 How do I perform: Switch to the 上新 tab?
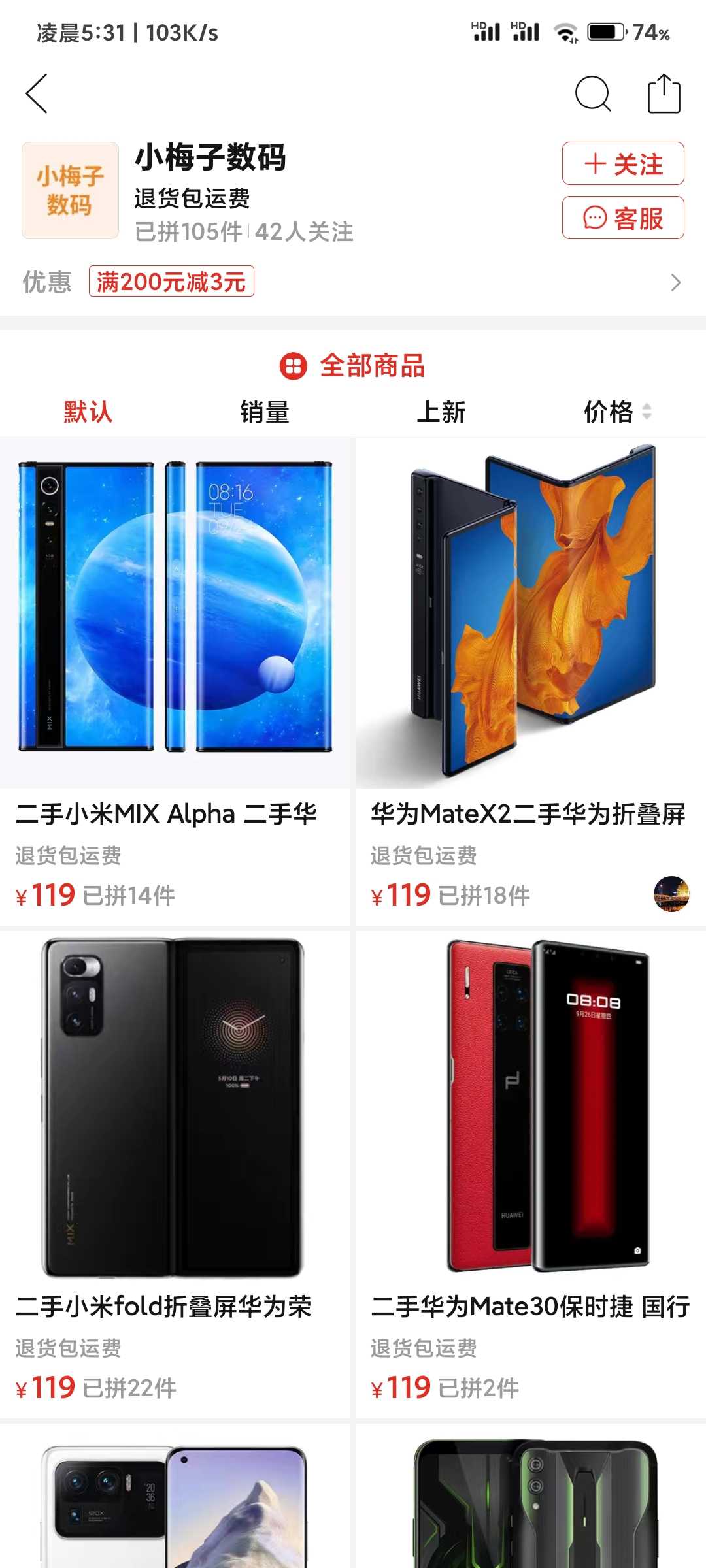pyautogui.click(x=441, y=412)
